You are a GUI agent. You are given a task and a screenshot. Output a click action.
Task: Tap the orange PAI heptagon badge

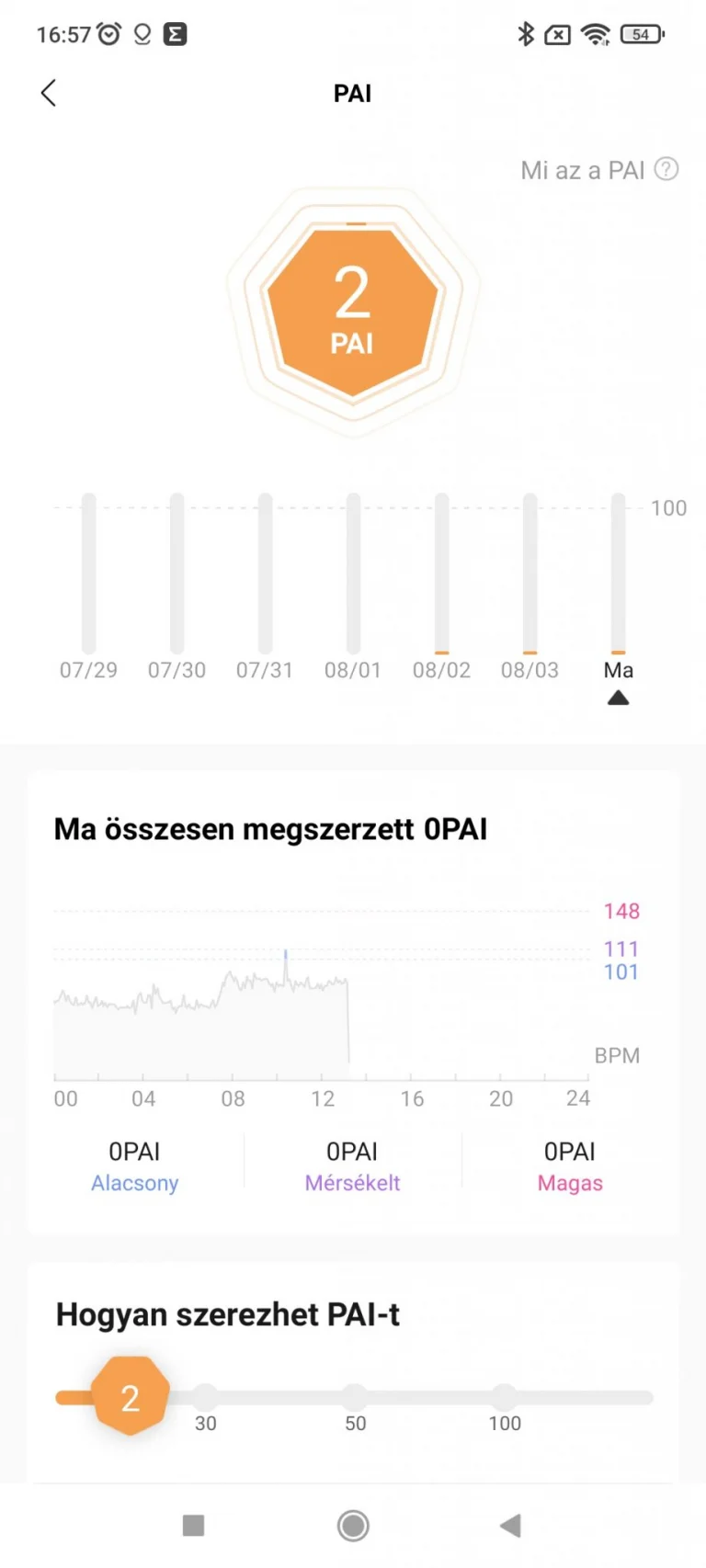pyautogui.click(x=353, y=308)
